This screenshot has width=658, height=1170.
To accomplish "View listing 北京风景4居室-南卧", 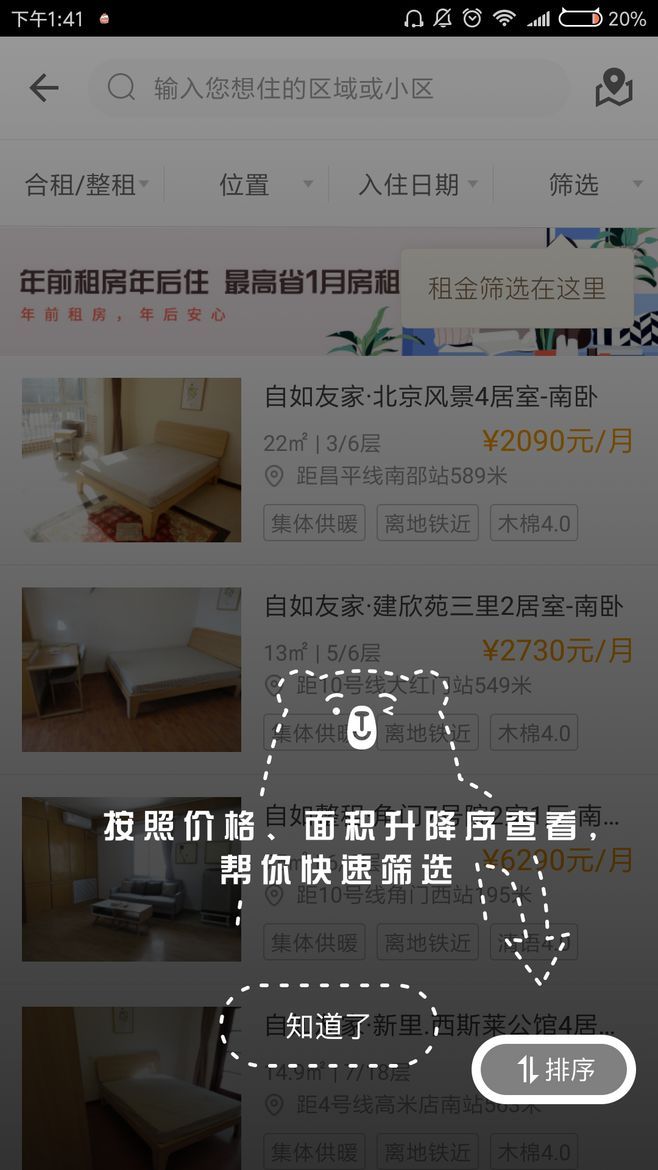I will click(430, 398).
